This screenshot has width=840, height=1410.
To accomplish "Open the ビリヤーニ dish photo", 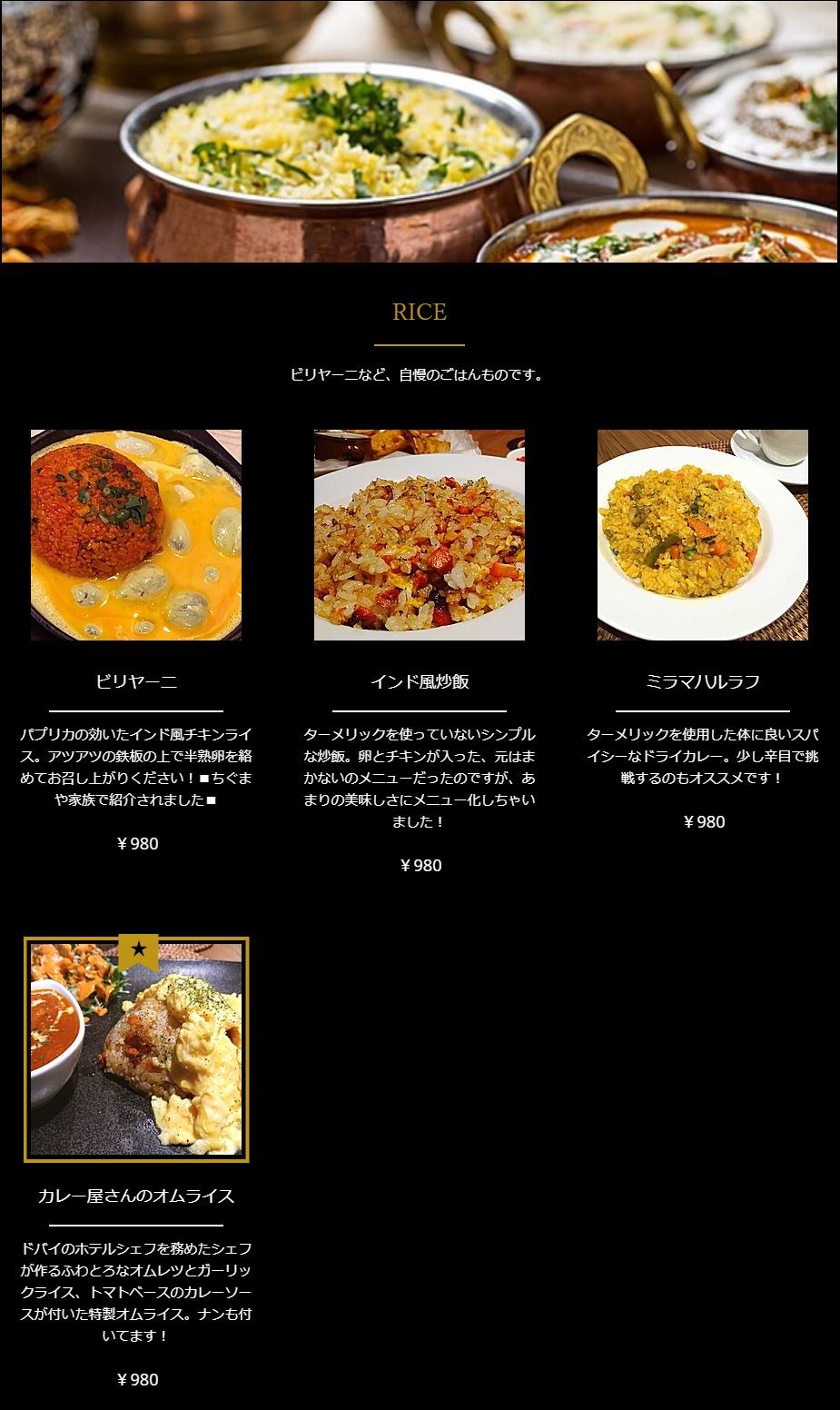I will click(136, 535).
